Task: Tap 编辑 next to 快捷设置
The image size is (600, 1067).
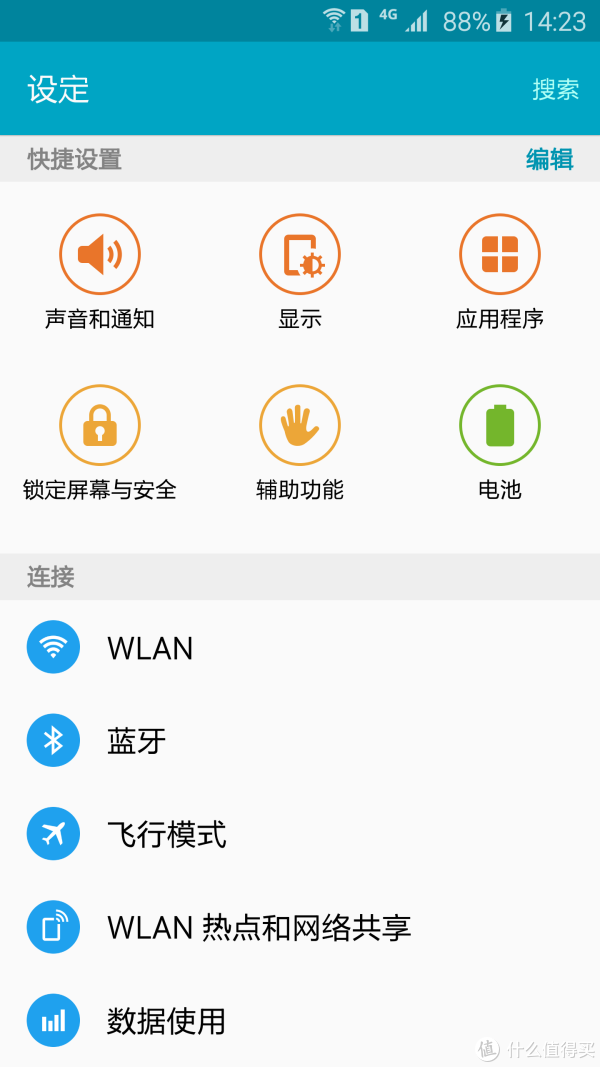Action: pyautogui.click(x=549, y=159)
